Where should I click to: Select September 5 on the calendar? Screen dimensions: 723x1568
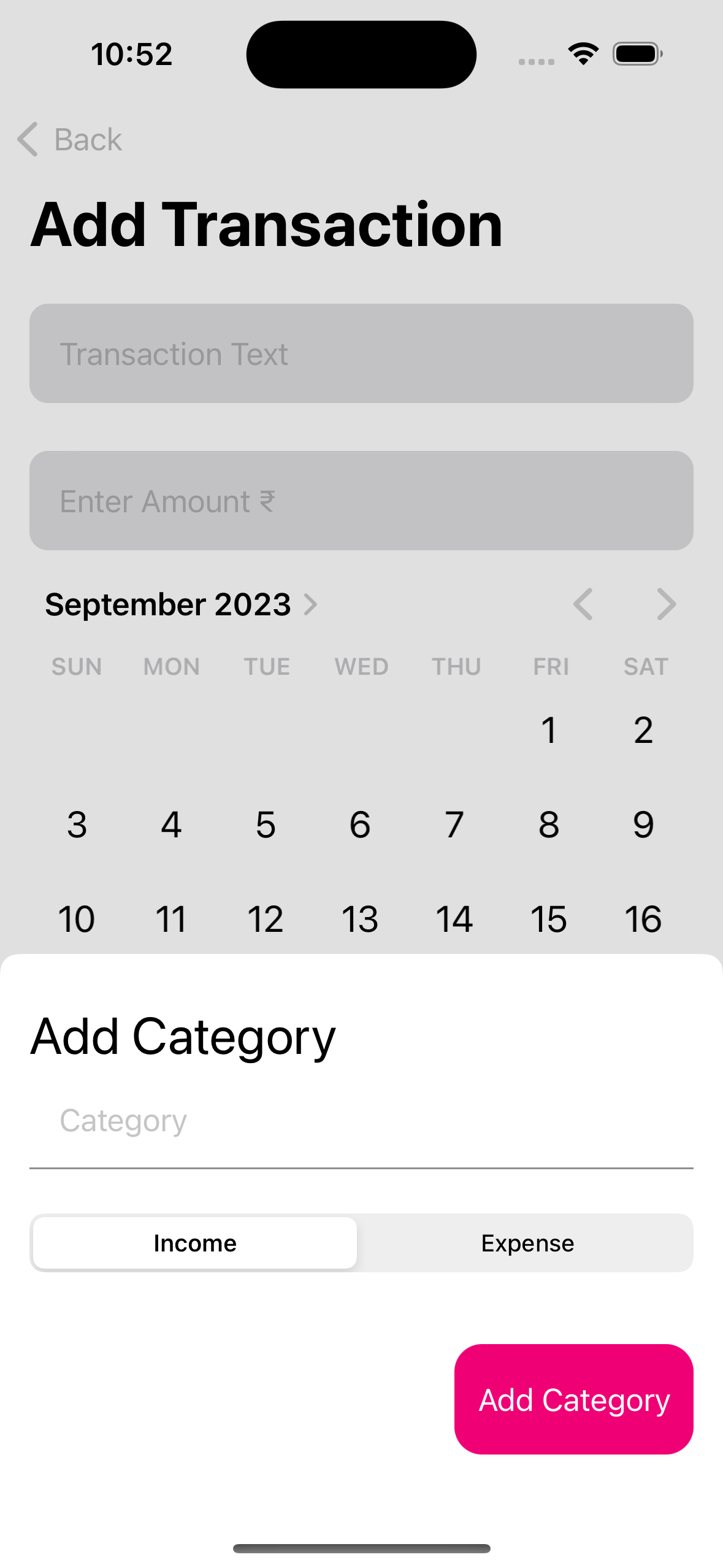(x=266, y=824)
